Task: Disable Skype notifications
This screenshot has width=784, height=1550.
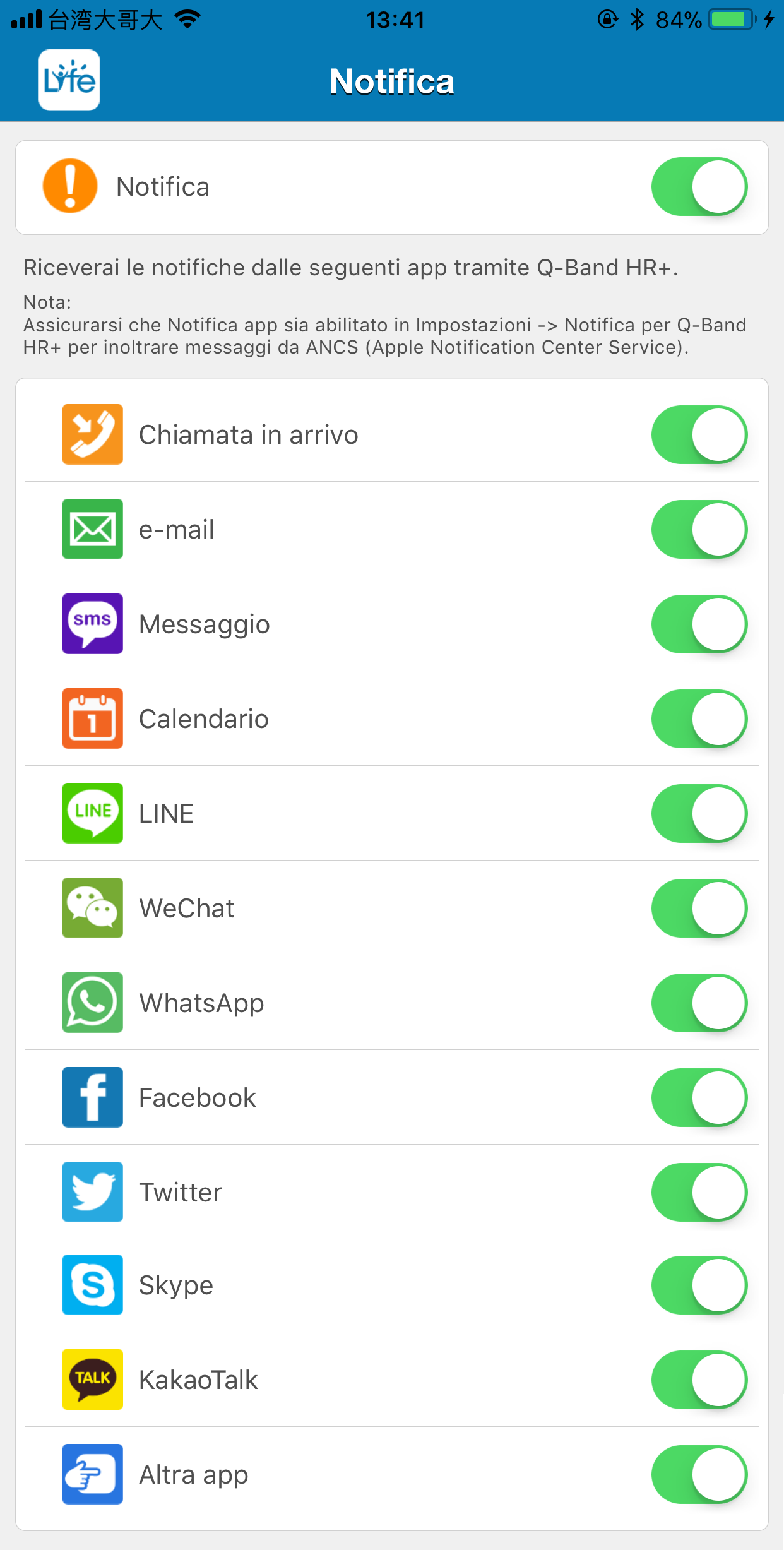Action: click(x=699, y=1285)
